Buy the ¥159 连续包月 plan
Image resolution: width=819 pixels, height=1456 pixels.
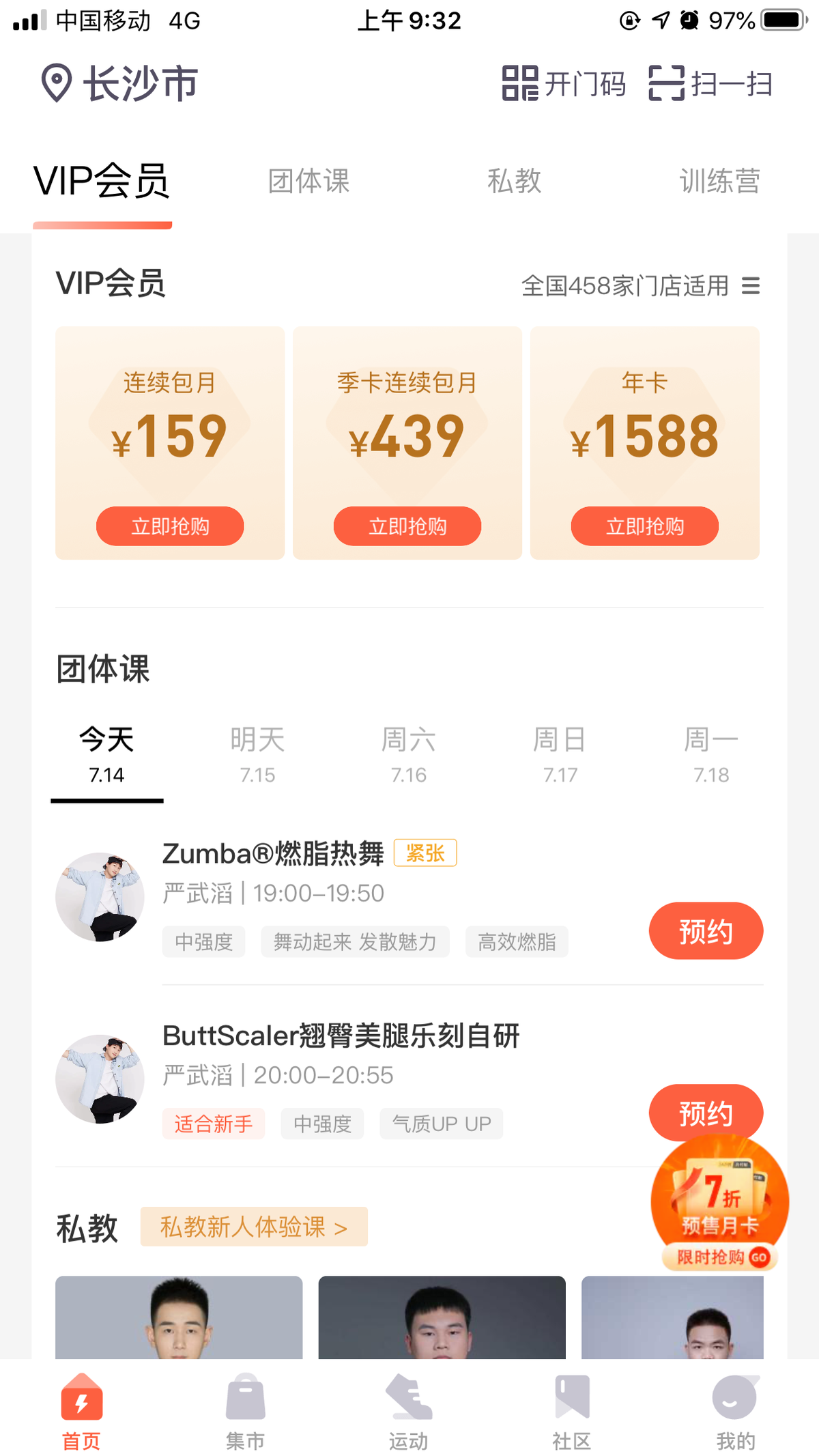pyautogui.click(x=170, y=526)
